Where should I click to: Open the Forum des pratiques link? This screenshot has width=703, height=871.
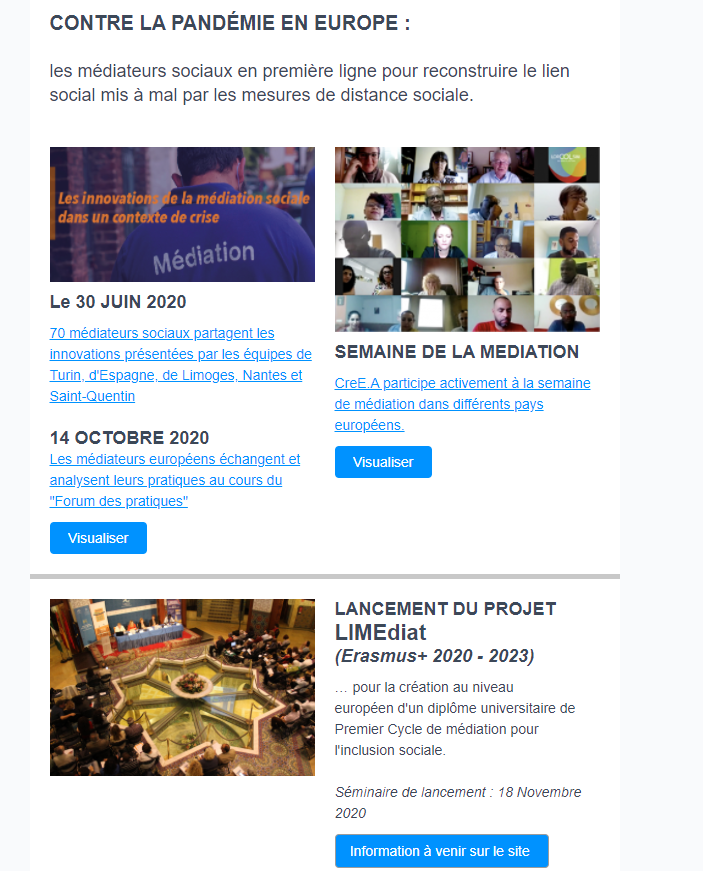(x=175, y=480)
